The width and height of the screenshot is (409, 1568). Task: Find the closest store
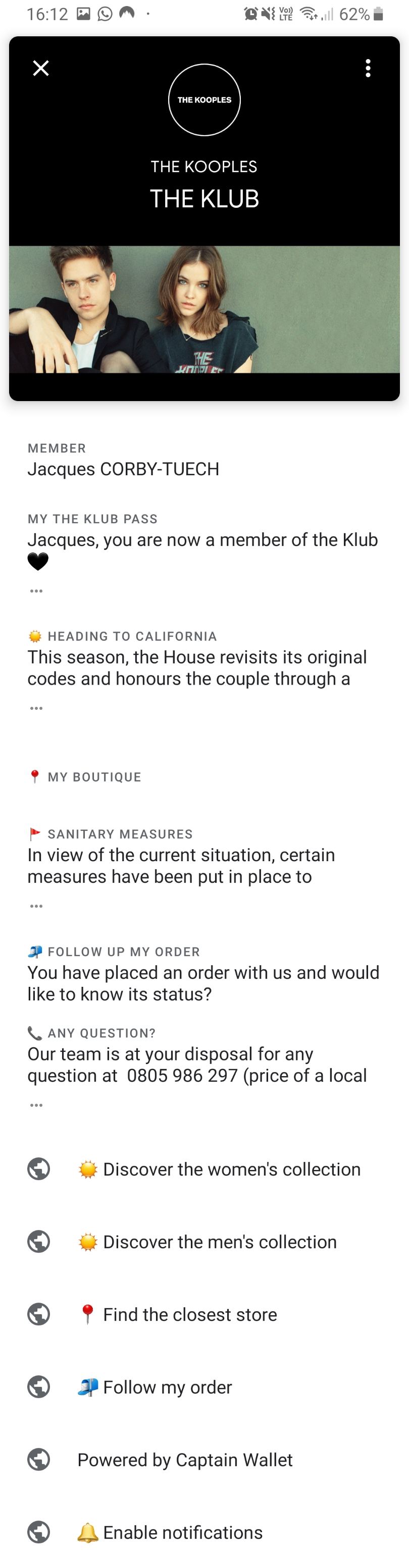pos(189,1314)
